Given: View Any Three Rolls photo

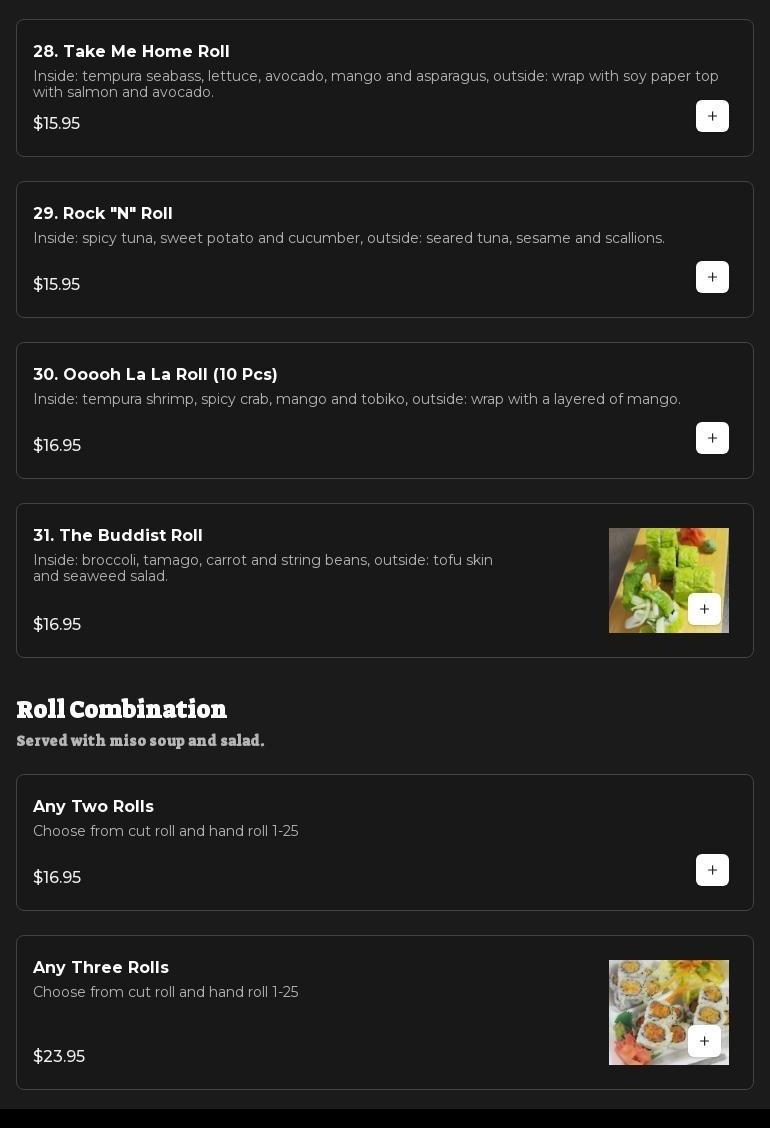Looking at the screenshot, I should coord(650,1000).
